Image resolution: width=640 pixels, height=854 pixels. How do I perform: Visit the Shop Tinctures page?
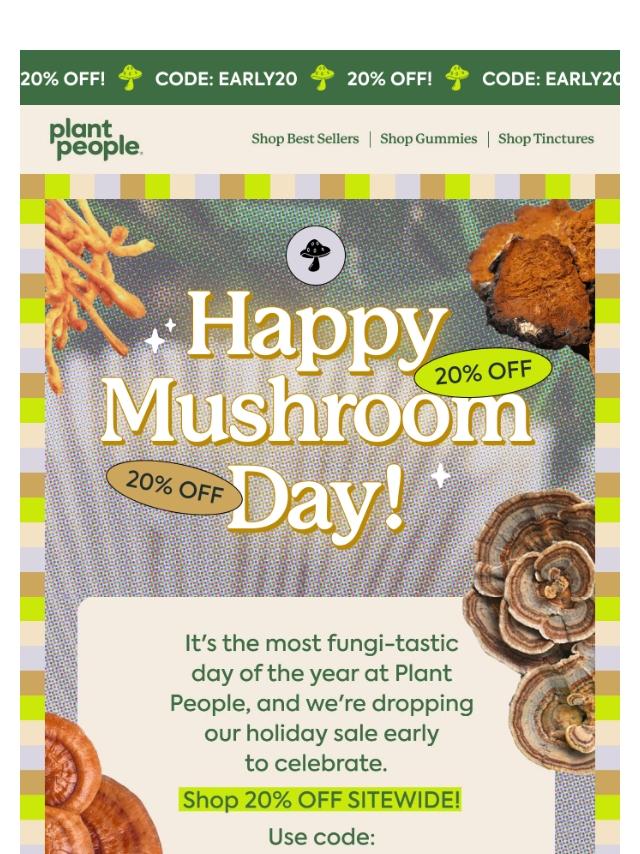coord(546,139)
